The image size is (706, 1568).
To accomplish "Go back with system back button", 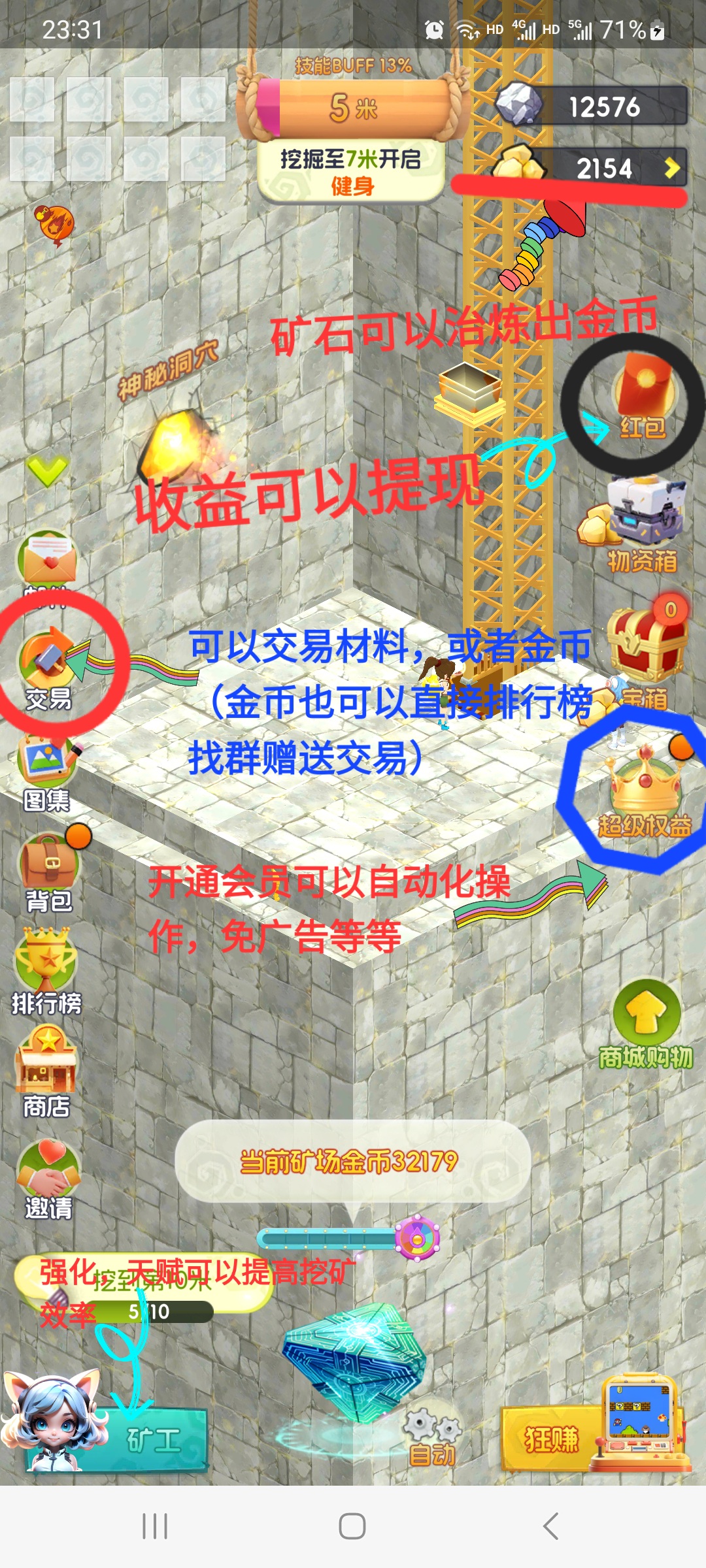I will pos(550,1526).
